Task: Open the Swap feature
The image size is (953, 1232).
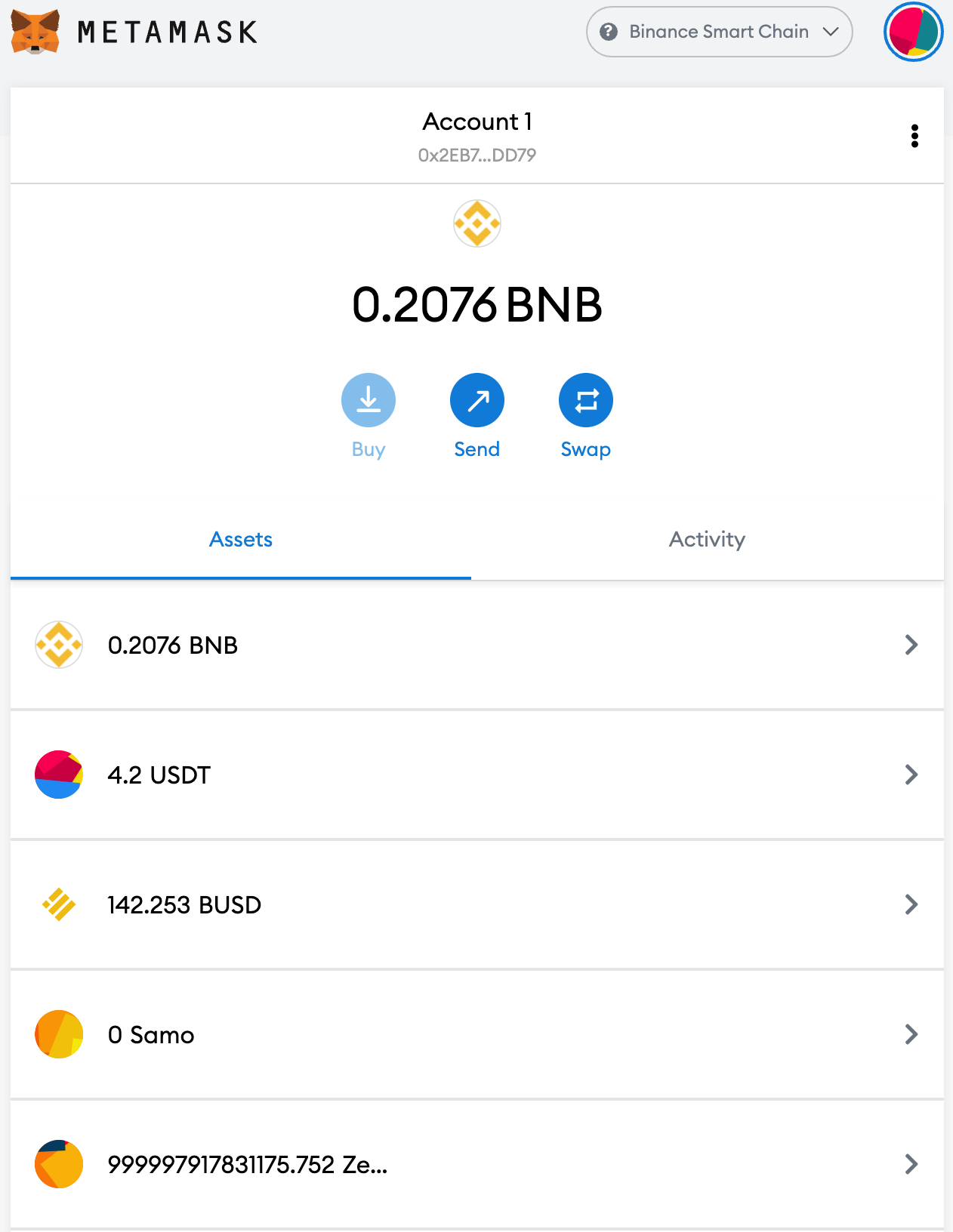Action: [586, 401]
